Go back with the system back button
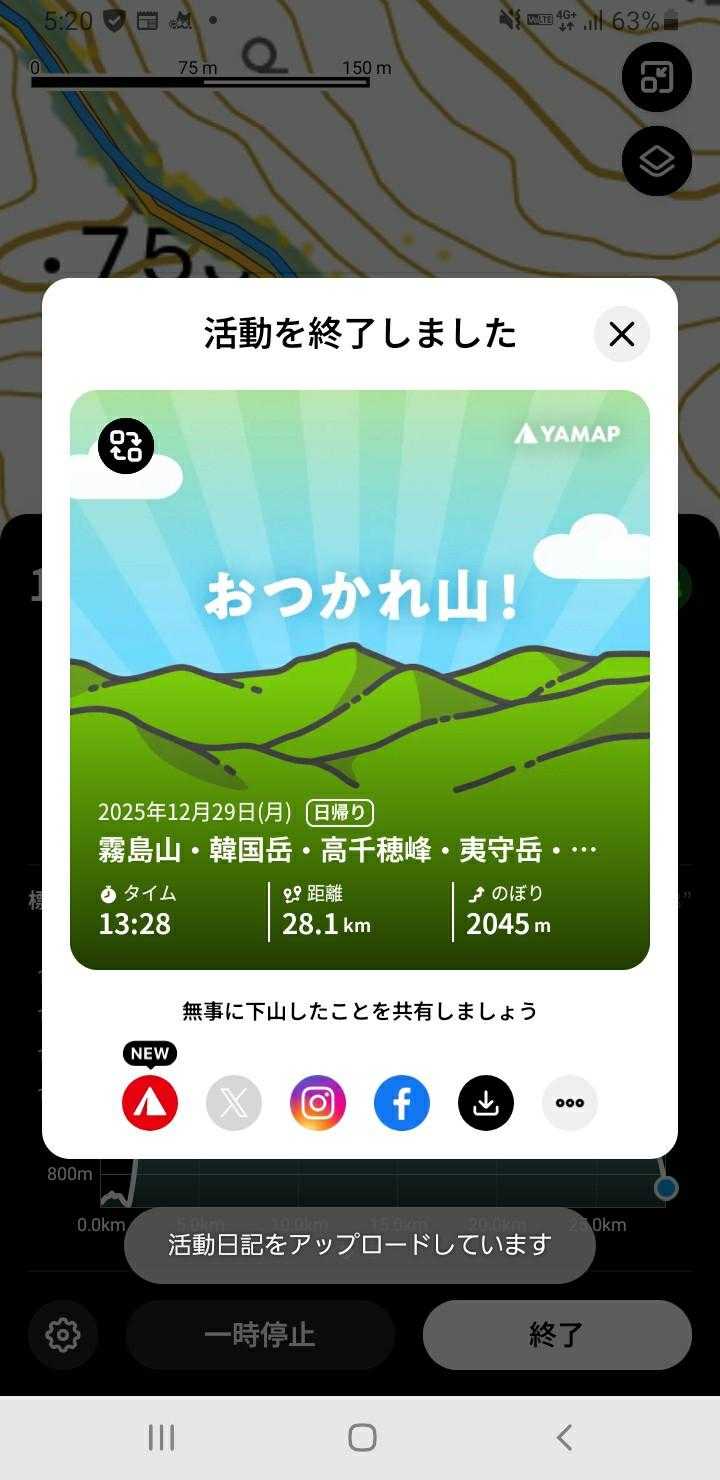The width and height of the screenshot is (720, 1480). point(564,1438)
